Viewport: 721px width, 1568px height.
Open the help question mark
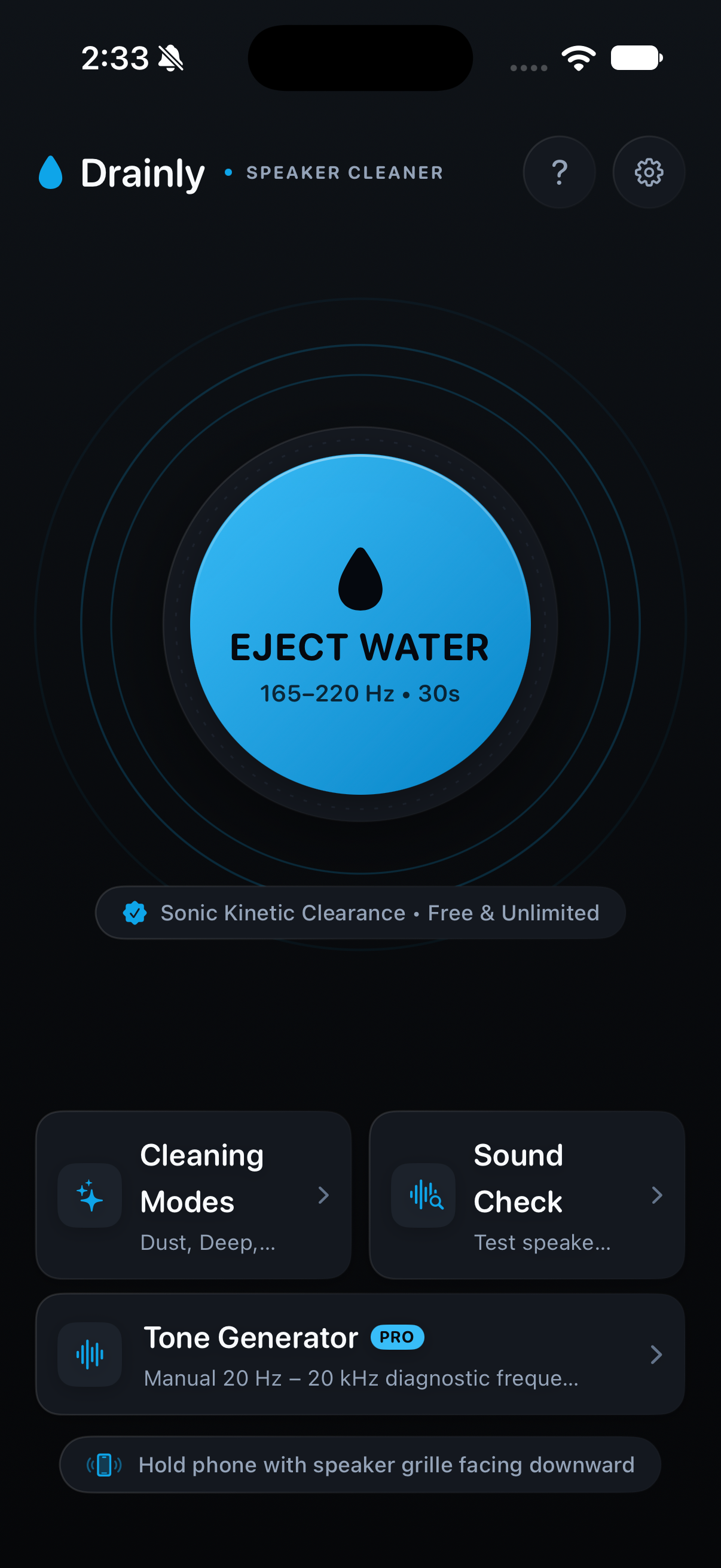(559, 172)
